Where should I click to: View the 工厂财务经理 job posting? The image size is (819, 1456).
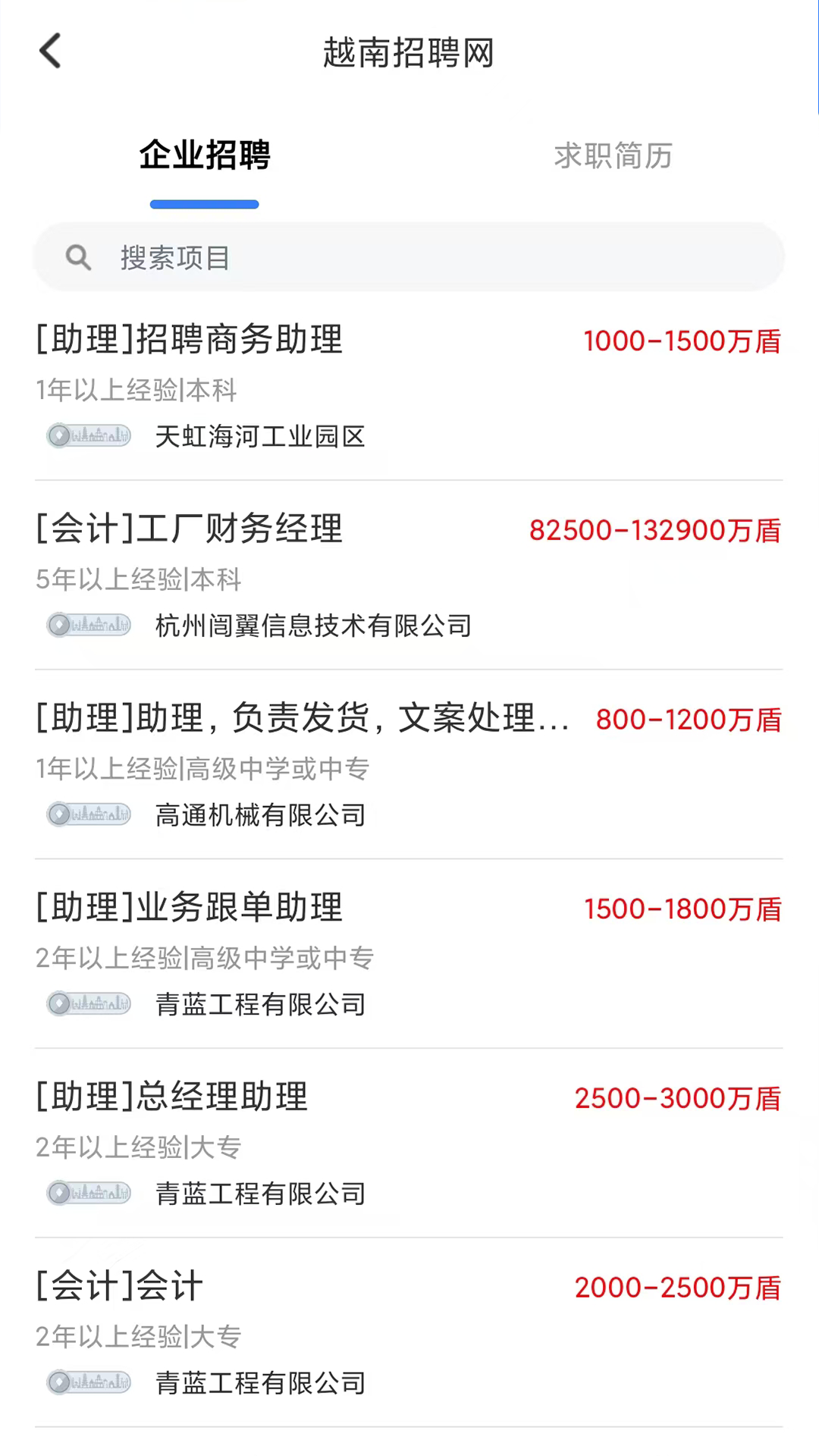[190, 529]
